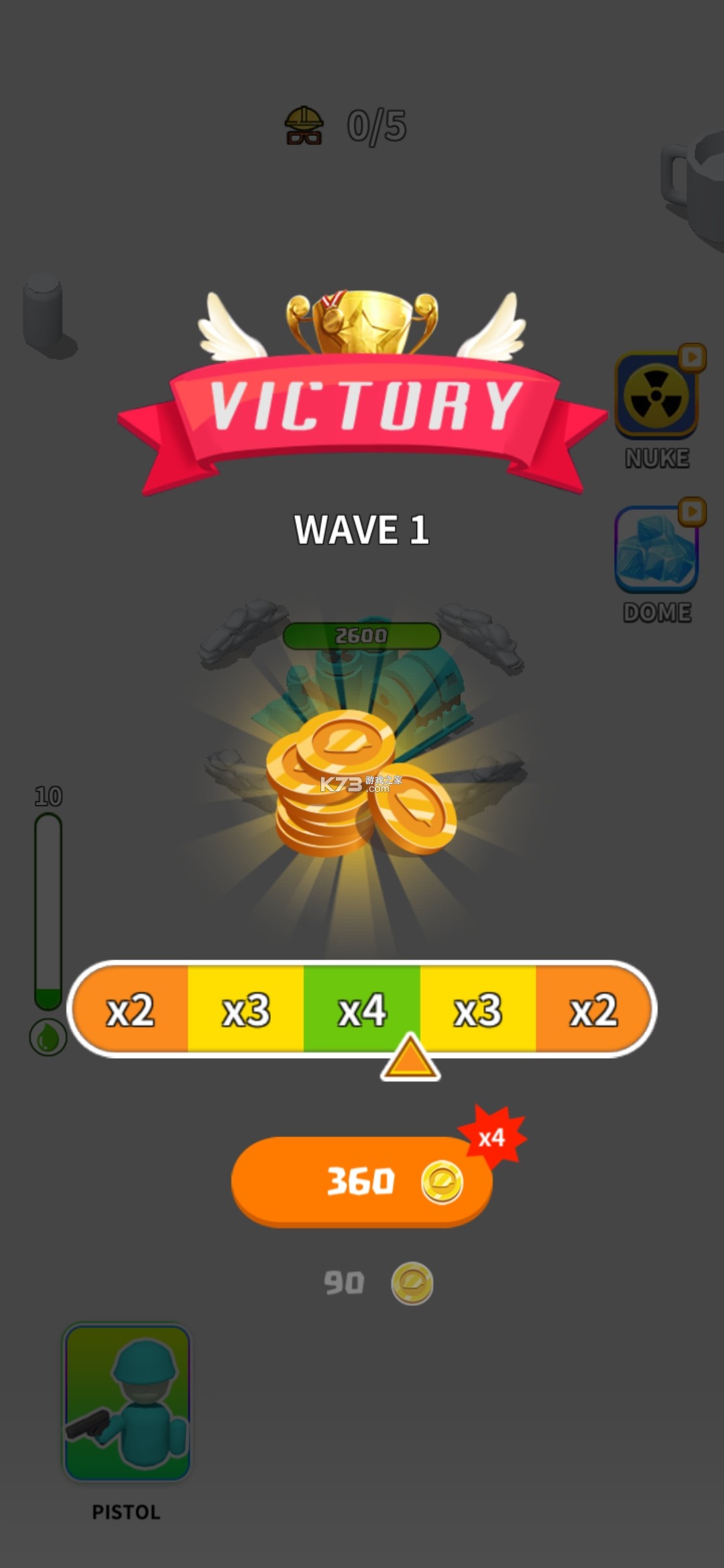
Task: Activate the Nuke power-up
Action: [656, 397]
